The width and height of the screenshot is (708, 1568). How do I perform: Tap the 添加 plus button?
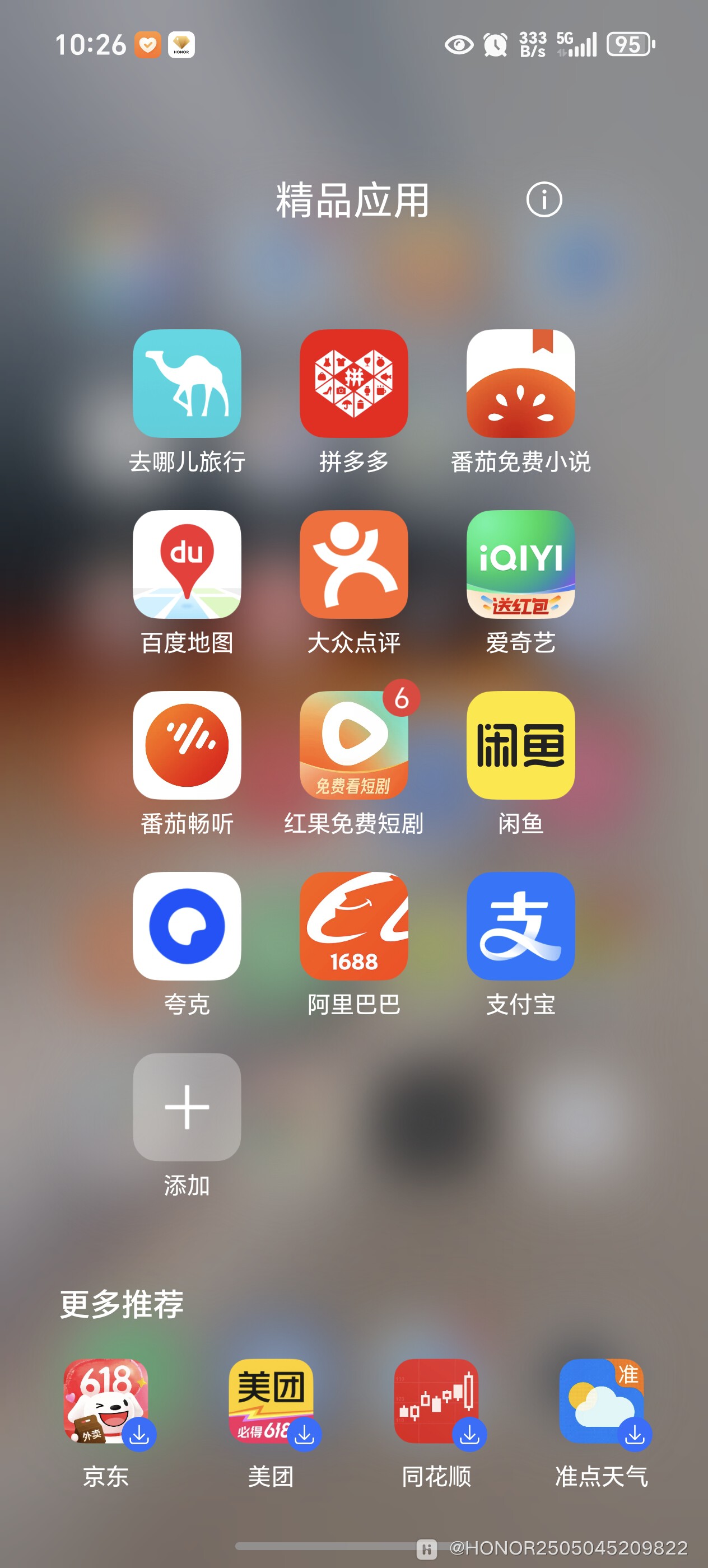[187, 1107]
